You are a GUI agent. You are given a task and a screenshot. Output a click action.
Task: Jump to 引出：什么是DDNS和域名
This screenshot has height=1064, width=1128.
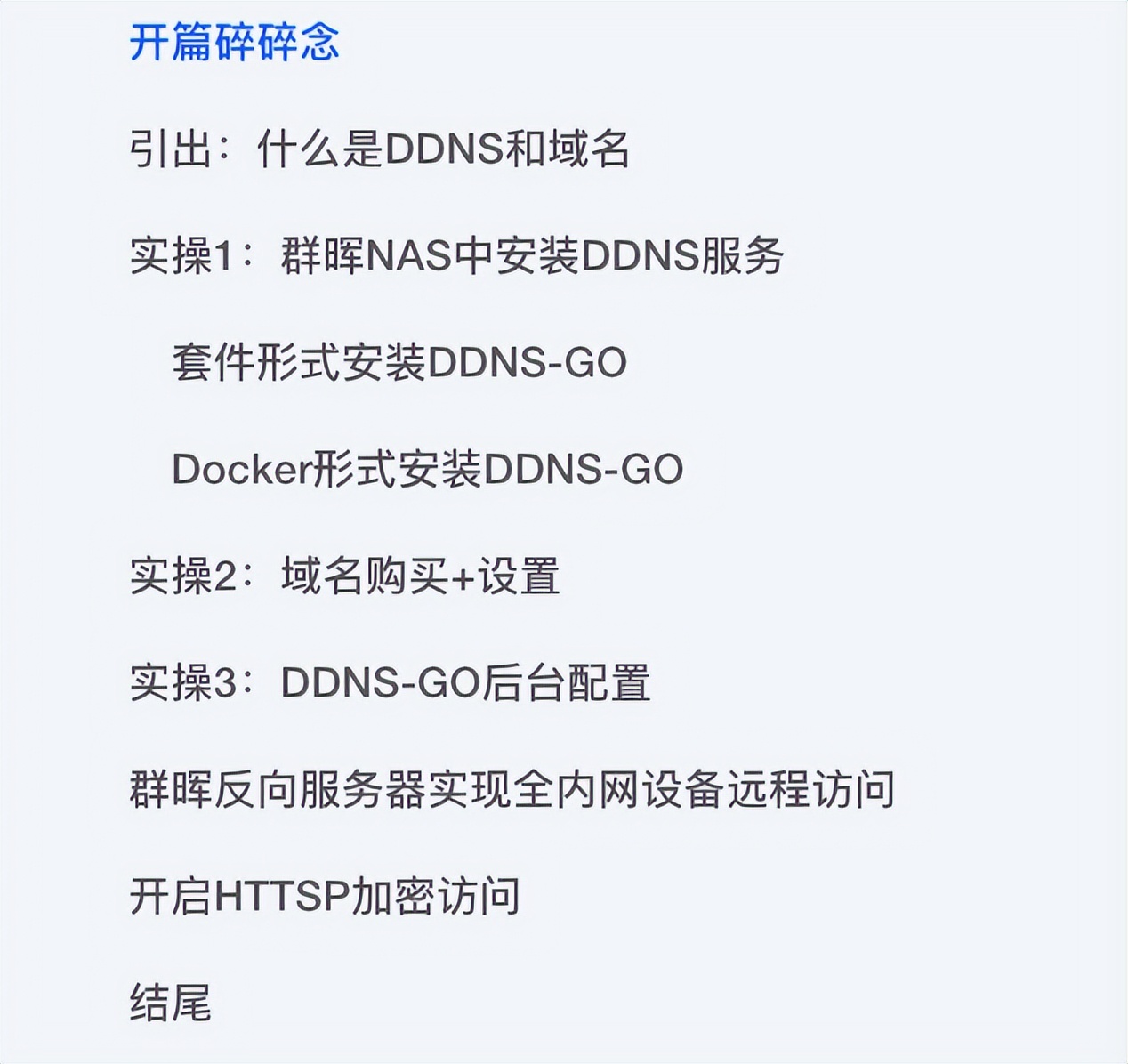click(380, 149)
